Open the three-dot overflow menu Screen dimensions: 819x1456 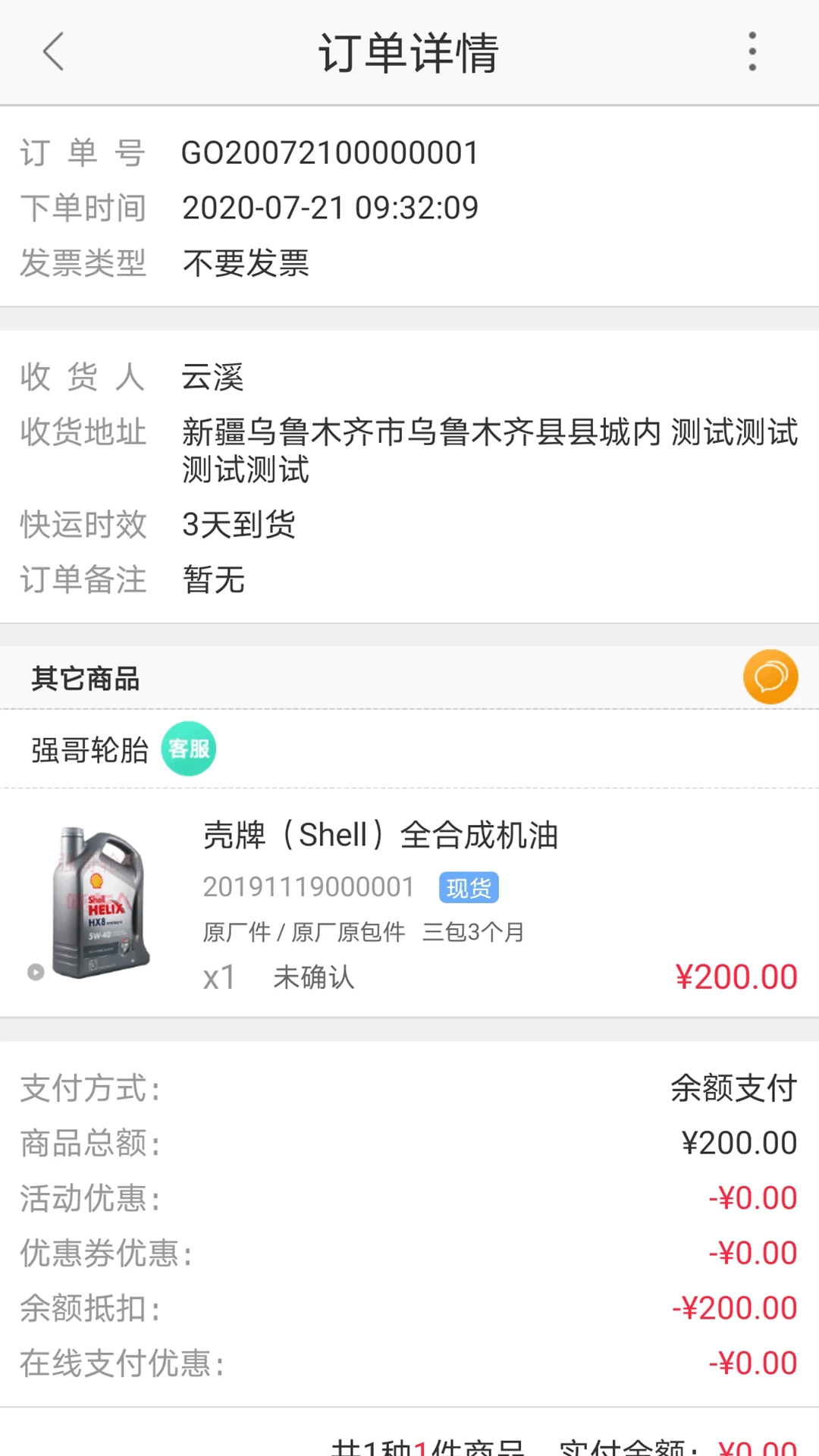point(752,52)
